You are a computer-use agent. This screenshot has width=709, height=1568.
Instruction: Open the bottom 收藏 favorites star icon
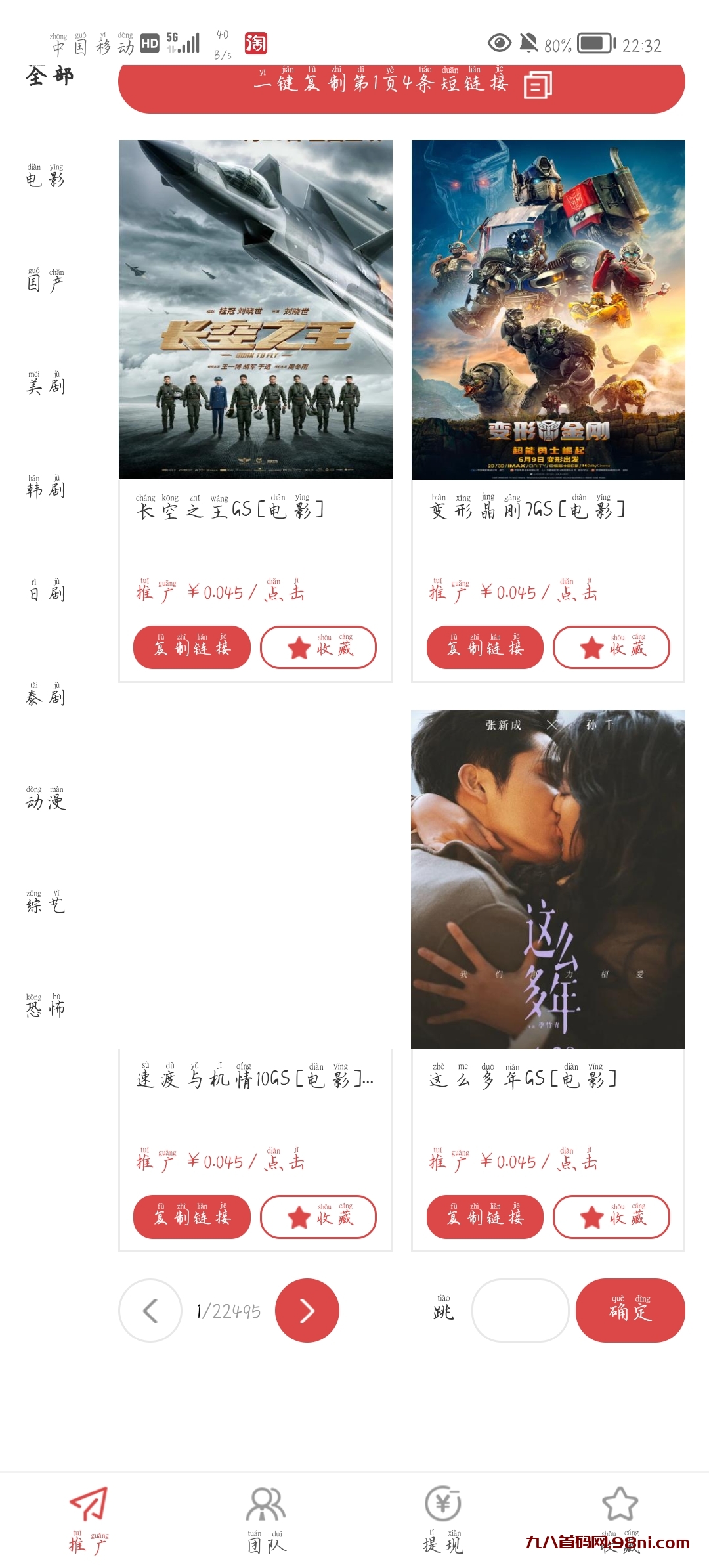pos(620,1504)
